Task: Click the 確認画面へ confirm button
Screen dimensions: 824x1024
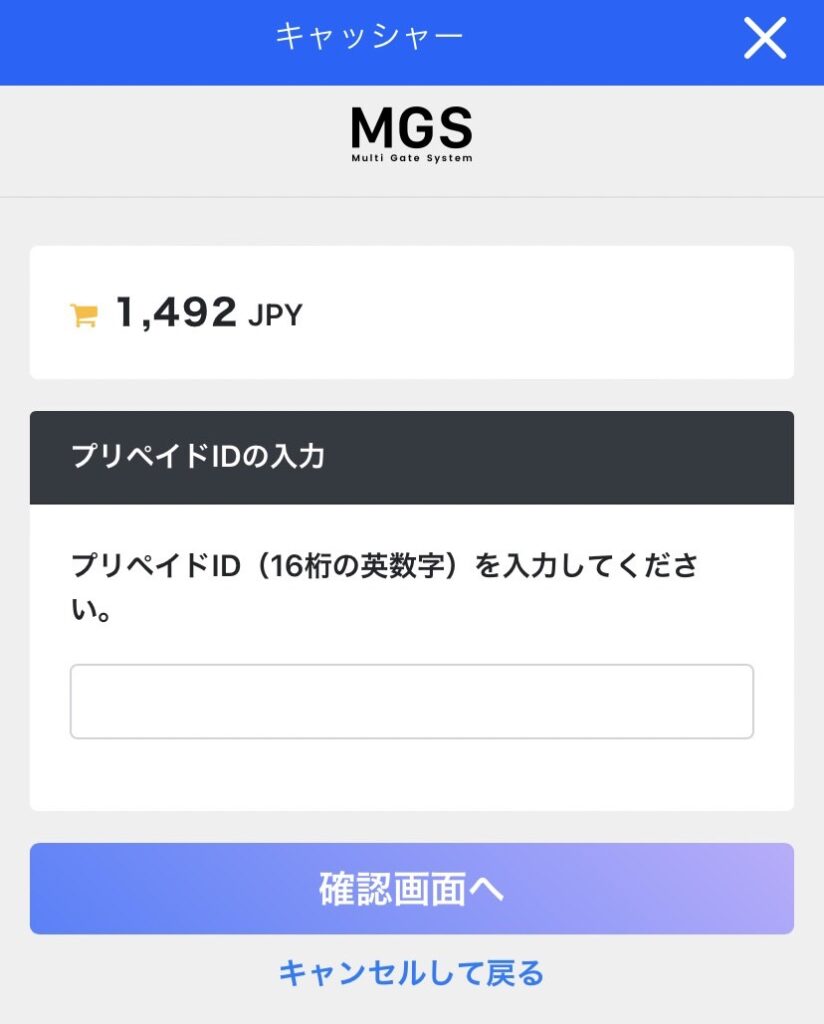Action: tap(411, 888)
